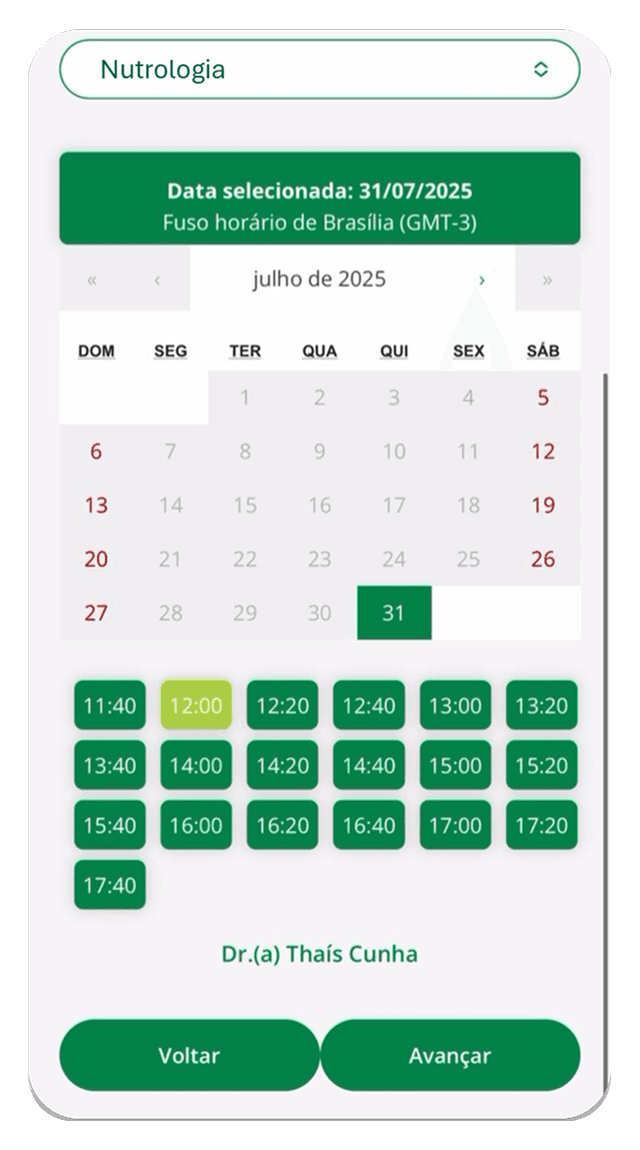The height and width of the screenshot is (1150, 640).
Task: Continue with the Avançar button
Action: 450,1056
